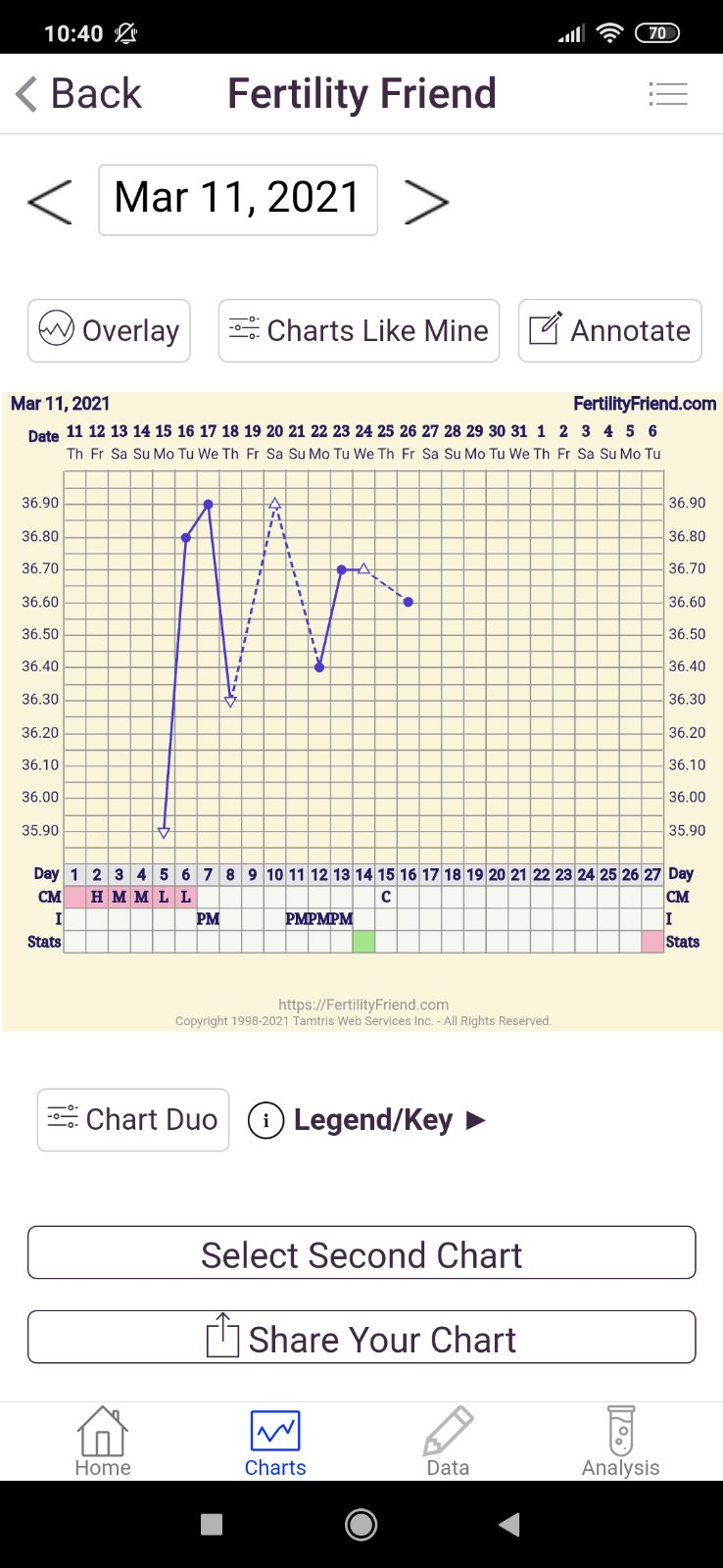Screen dimensions: 723x1568
Task: Open Chart Duo options
Action: pyautogui.click(x=133, y=1119)
